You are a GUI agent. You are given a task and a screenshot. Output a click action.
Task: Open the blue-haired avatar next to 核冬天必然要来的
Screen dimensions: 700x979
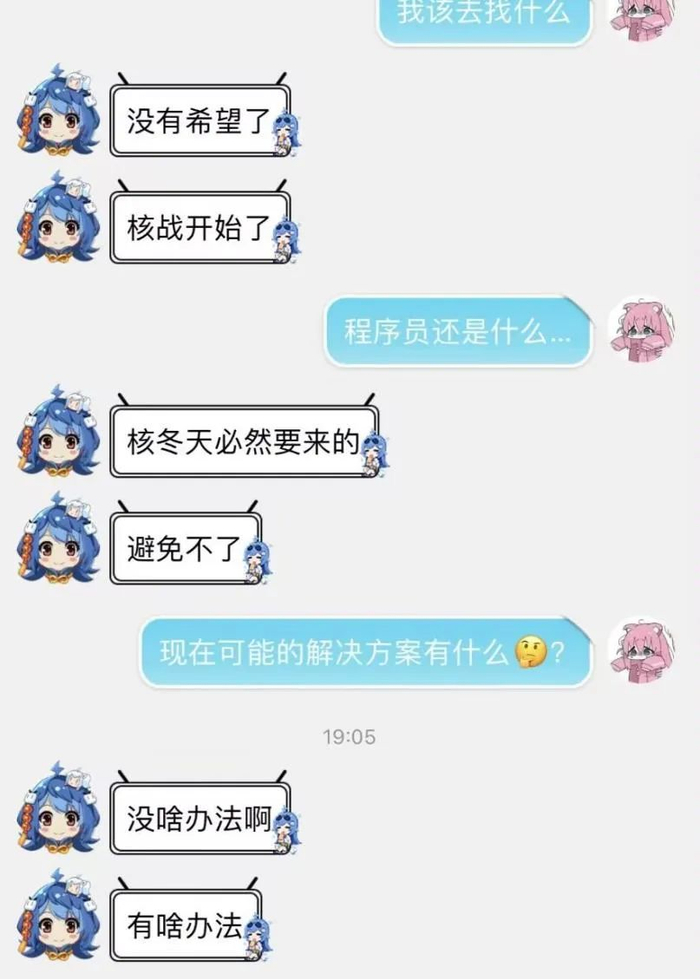[x=58, y=431]
